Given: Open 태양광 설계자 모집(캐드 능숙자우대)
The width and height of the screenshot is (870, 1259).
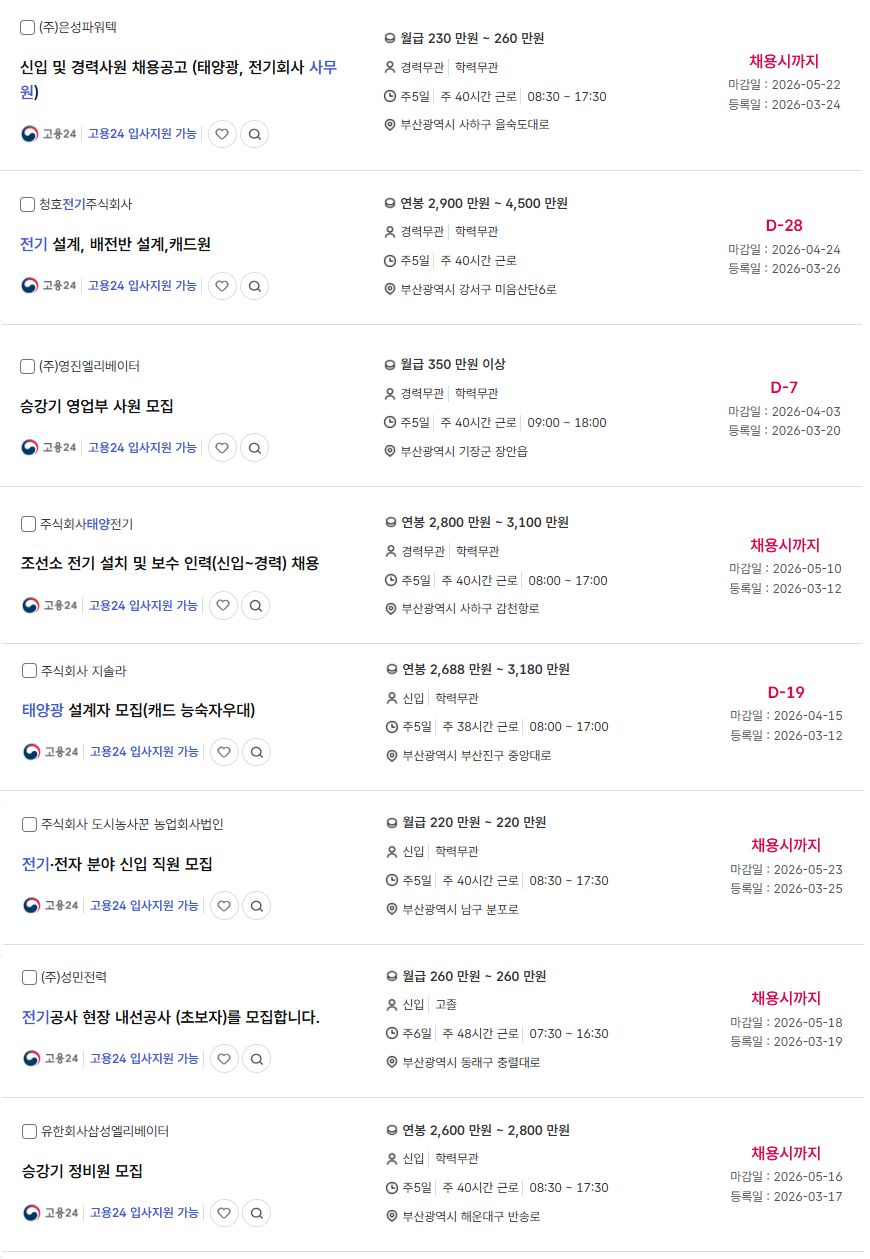Looking at the screenshot, I should 138,710.
